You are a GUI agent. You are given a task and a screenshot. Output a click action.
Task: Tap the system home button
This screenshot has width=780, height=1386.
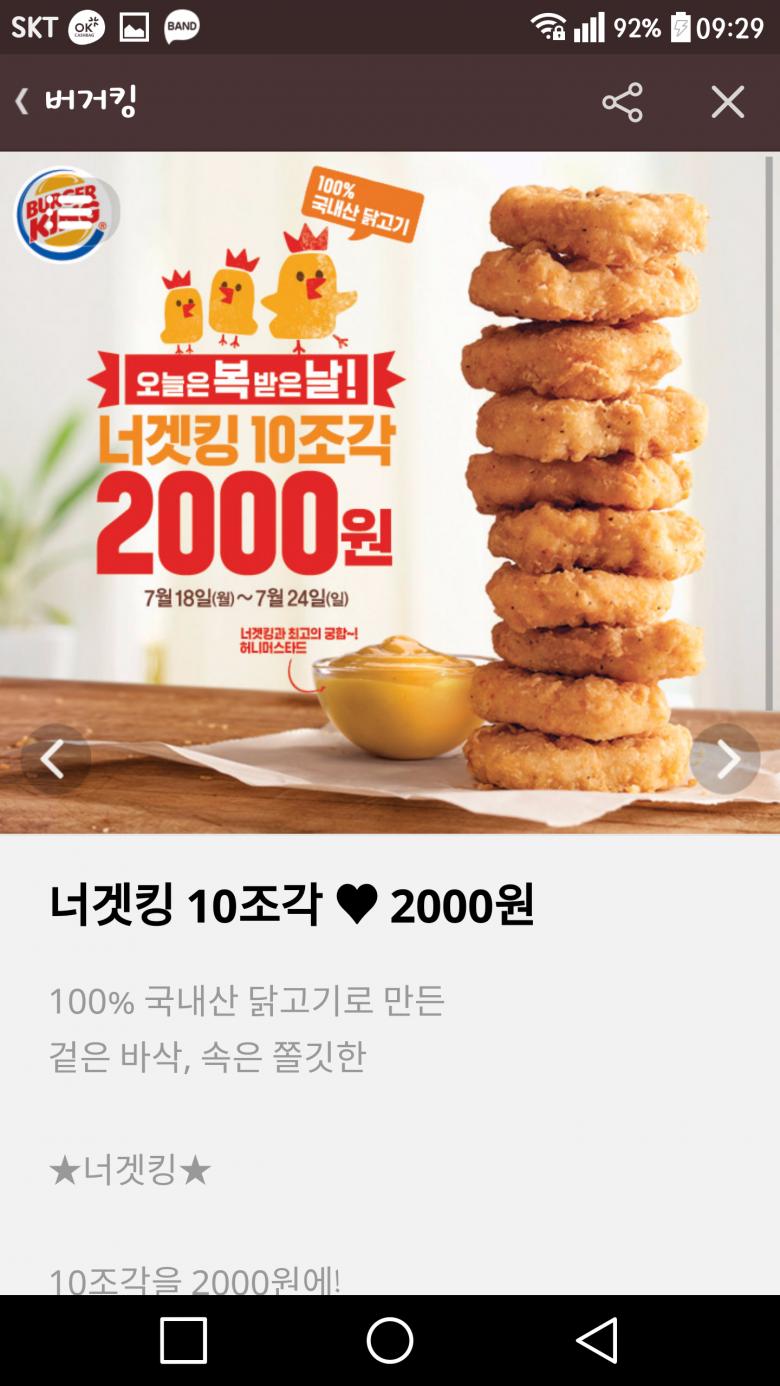[x=390, y=1340]
